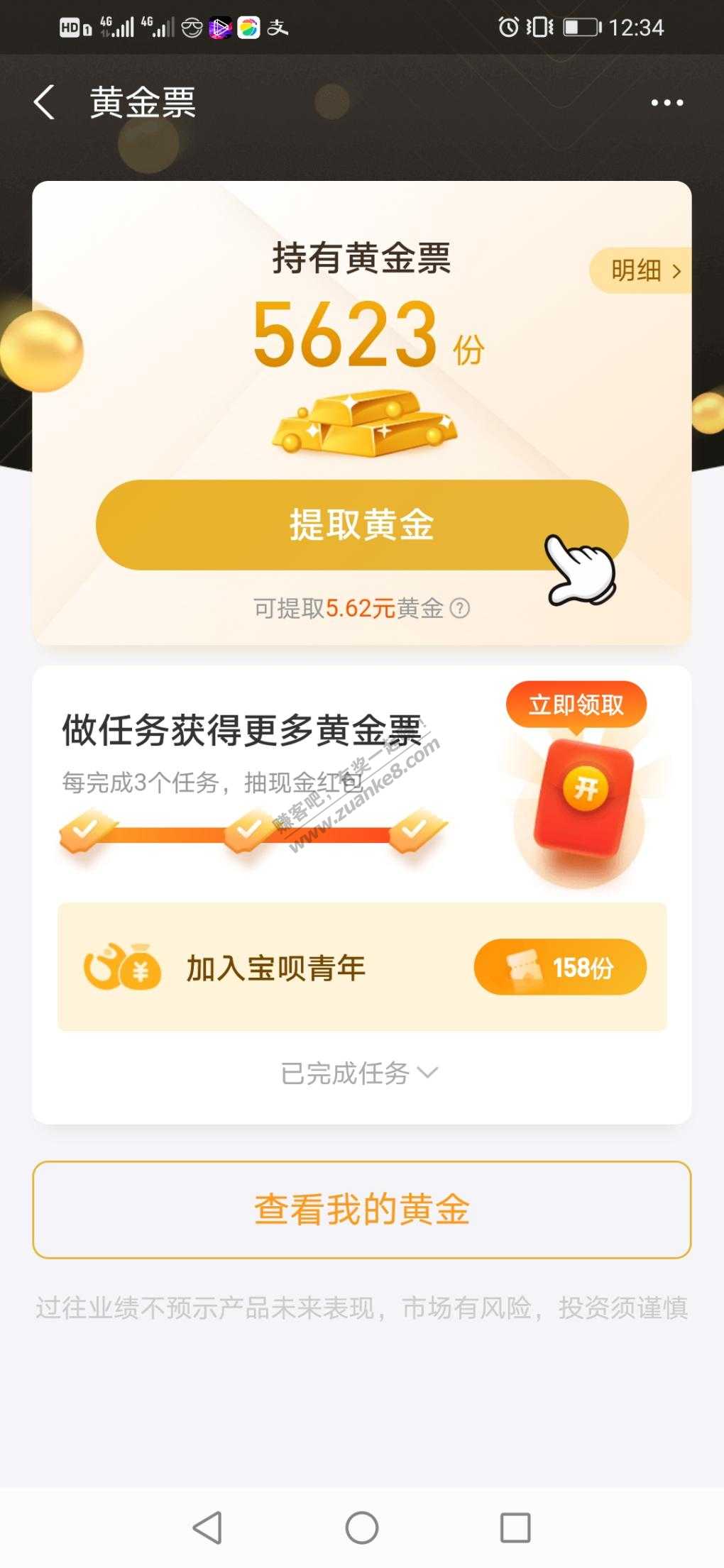Image resolution: width=724 pixels, height=1568 pixels.
Task: Open the help icon beside 可提取5.62元黄金
Action: coord(460,609)
